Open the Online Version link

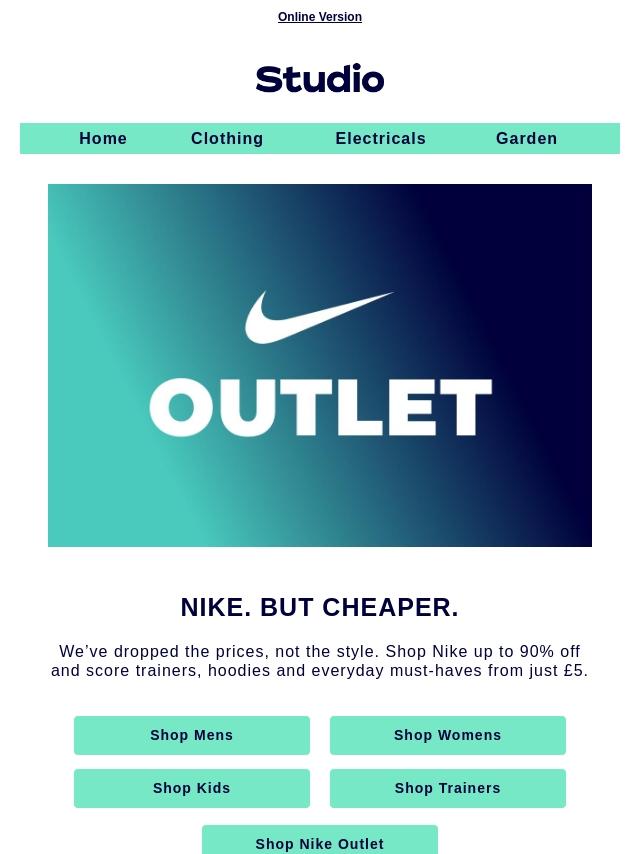pos(319,17)
